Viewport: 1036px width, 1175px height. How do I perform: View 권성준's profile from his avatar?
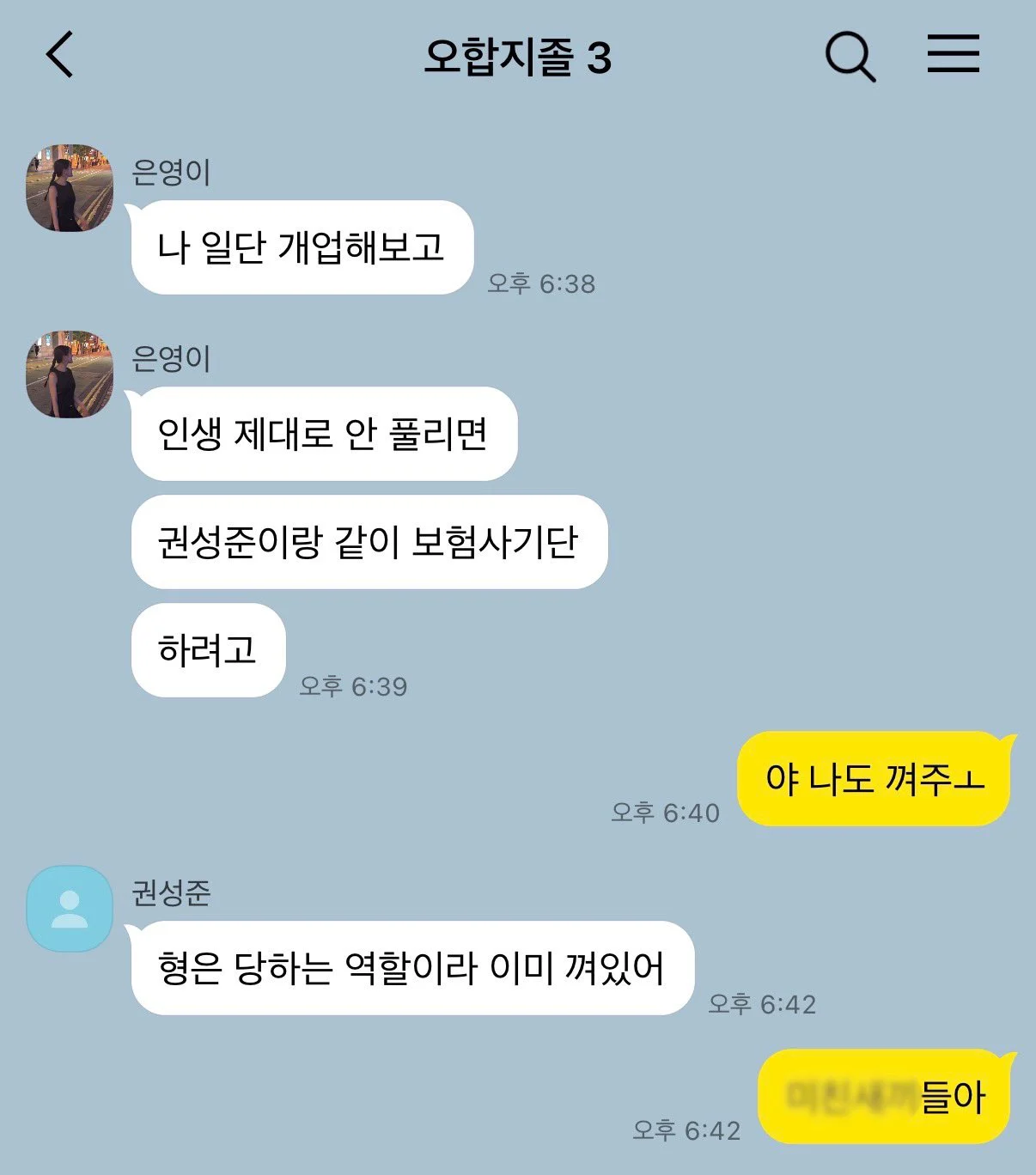coord(70,909)
